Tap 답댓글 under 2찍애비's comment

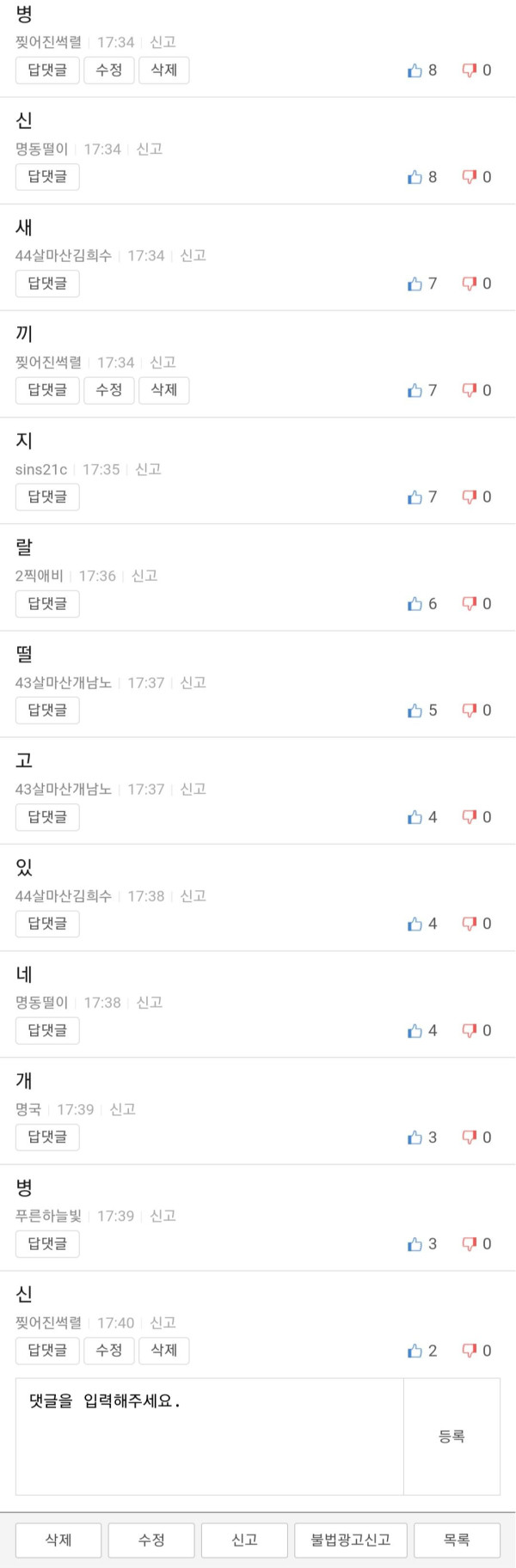[x=47, y=603]
